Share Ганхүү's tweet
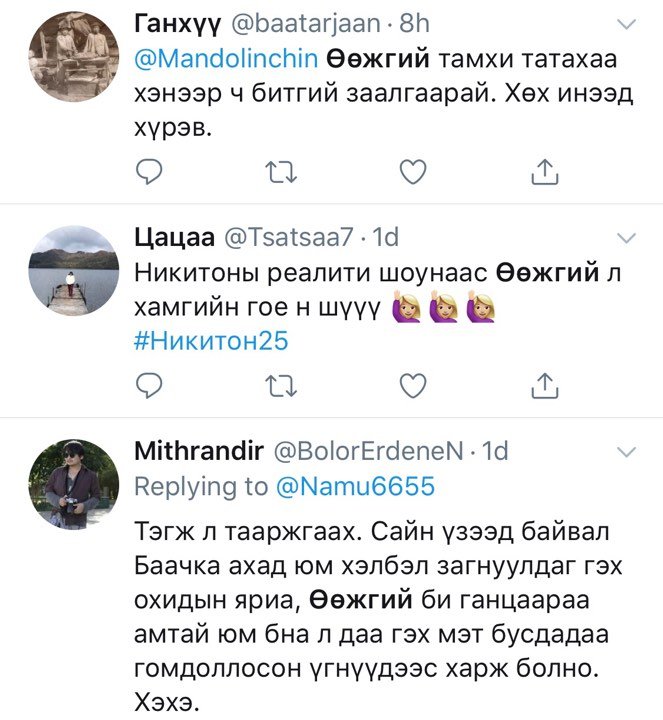Image resolution: width=663 pixels, height=720 pixels. point(542,173)
